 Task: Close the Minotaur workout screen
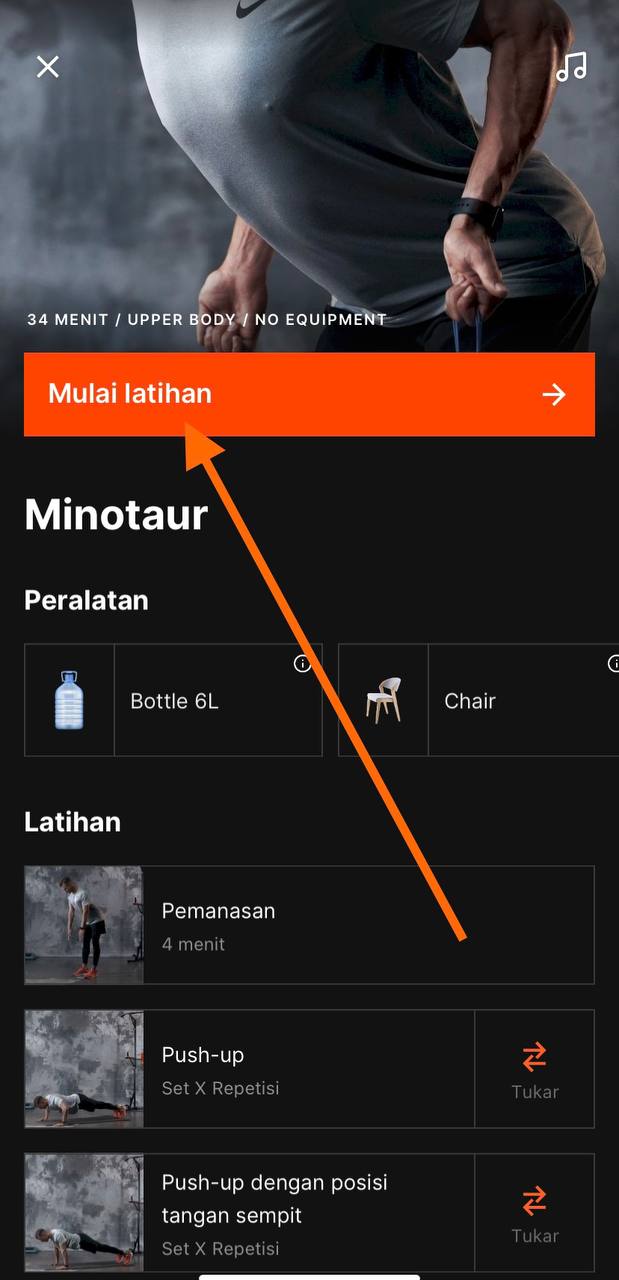pos(48,67)
